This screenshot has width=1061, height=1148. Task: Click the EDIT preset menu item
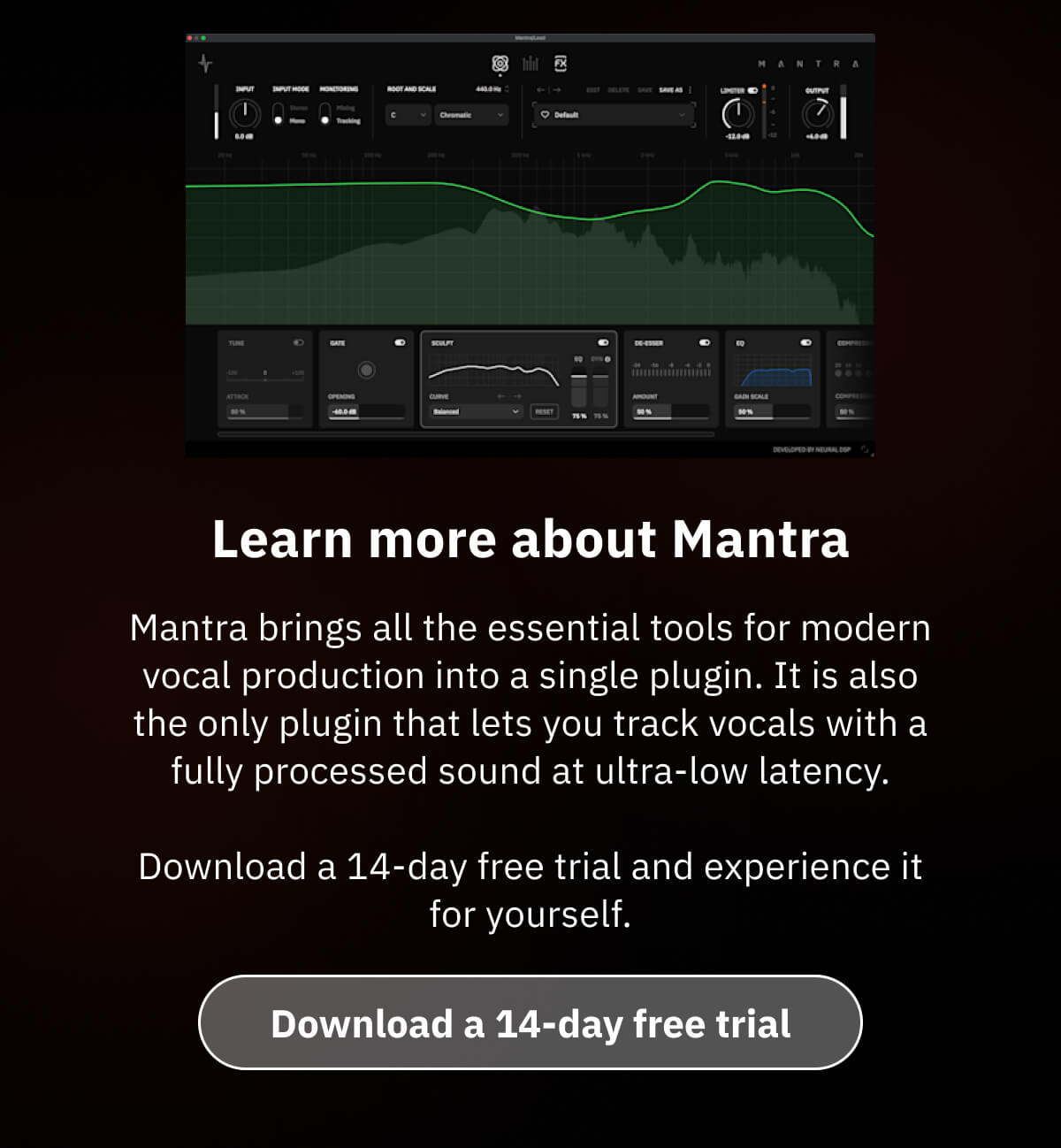tap(593, 89)
